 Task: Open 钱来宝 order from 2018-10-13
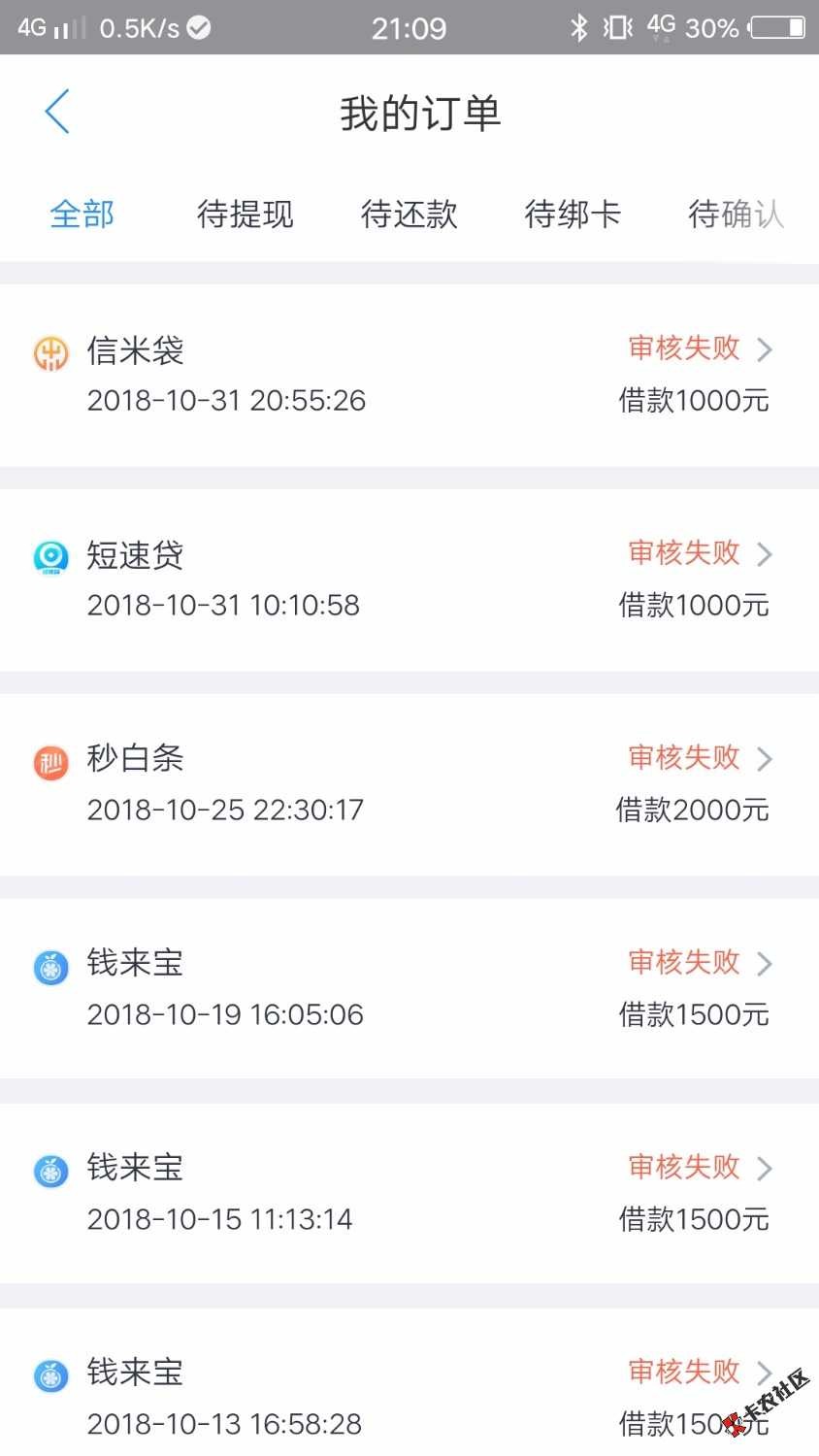[409, 1382]
